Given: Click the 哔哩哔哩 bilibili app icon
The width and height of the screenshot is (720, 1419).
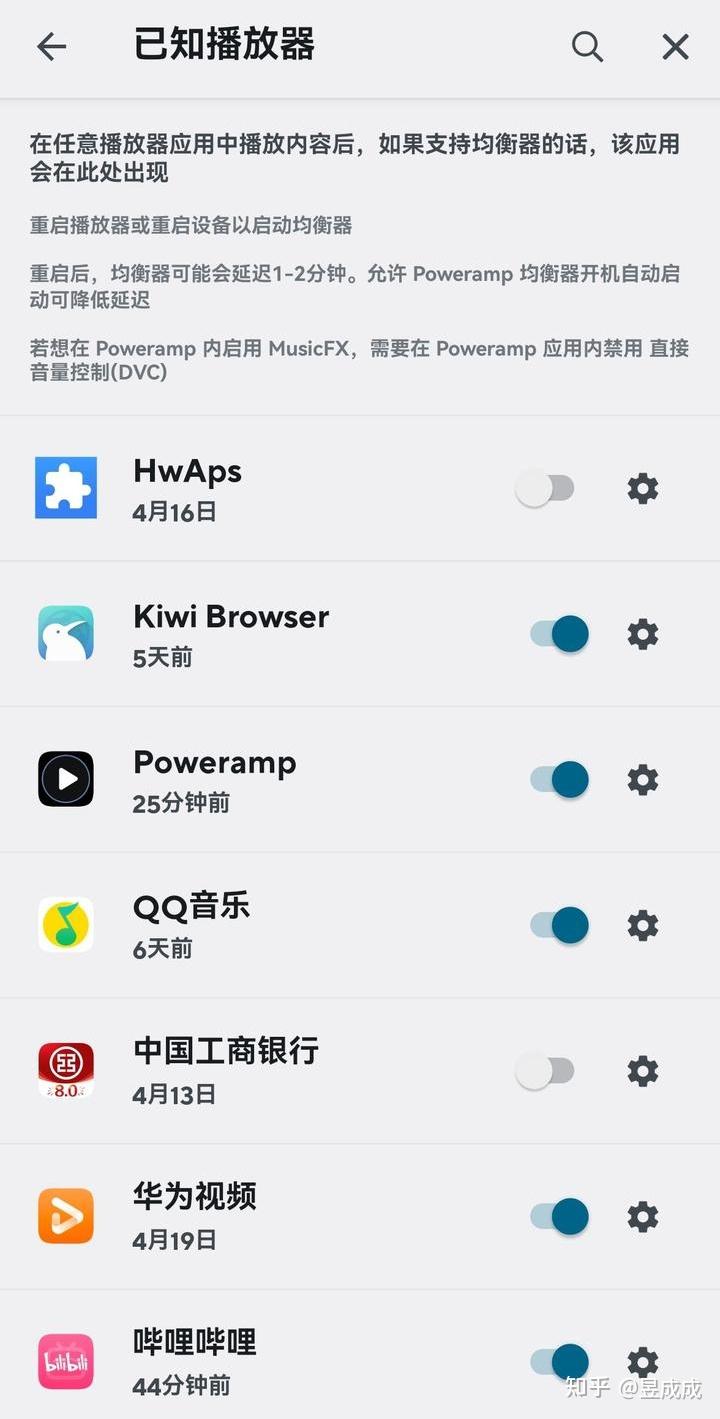Looking at the screenshot, I should point(65,1361).
